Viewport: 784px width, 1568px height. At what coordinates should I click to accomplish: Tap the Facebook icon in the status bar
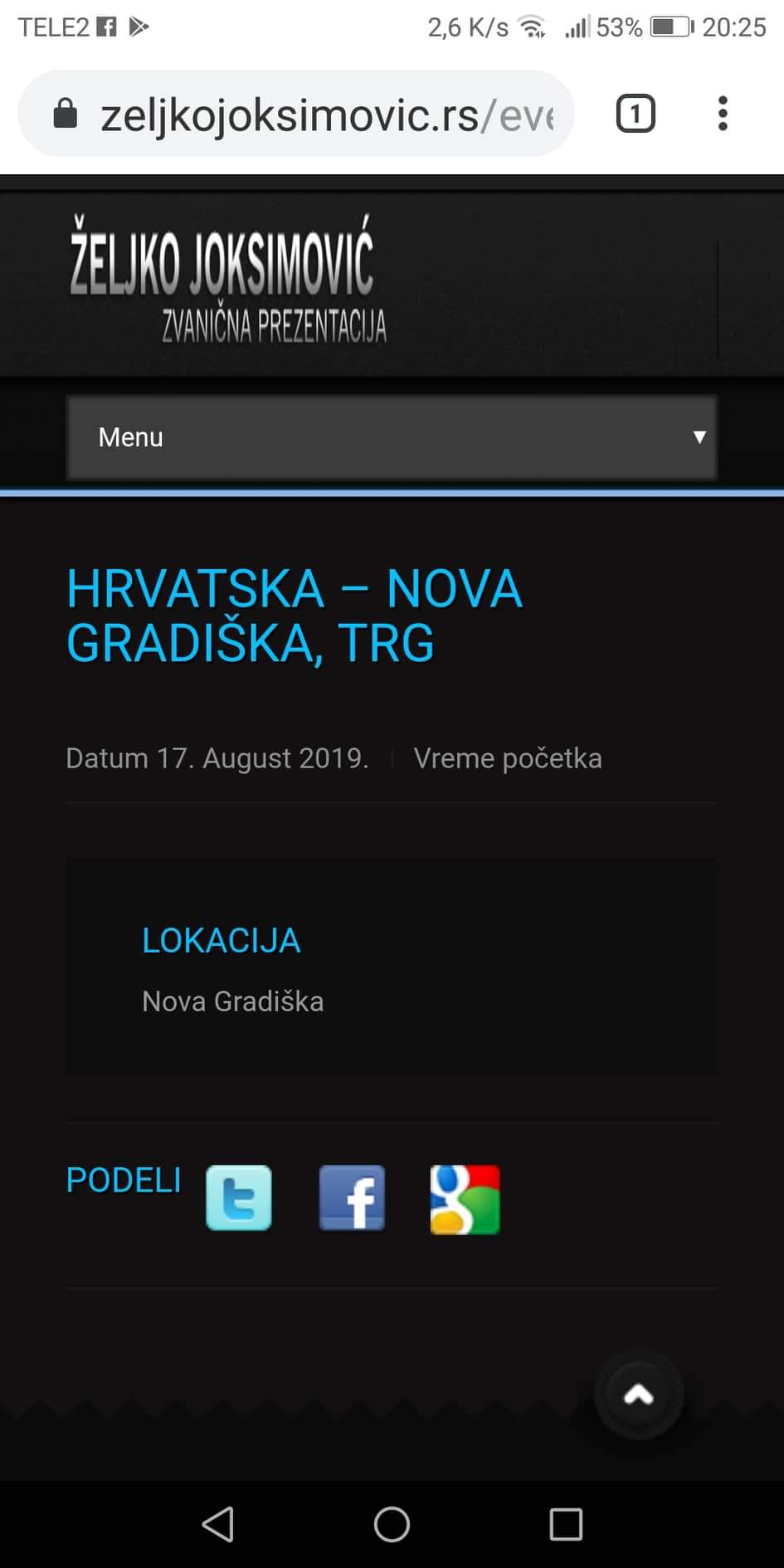click(107, 25)
